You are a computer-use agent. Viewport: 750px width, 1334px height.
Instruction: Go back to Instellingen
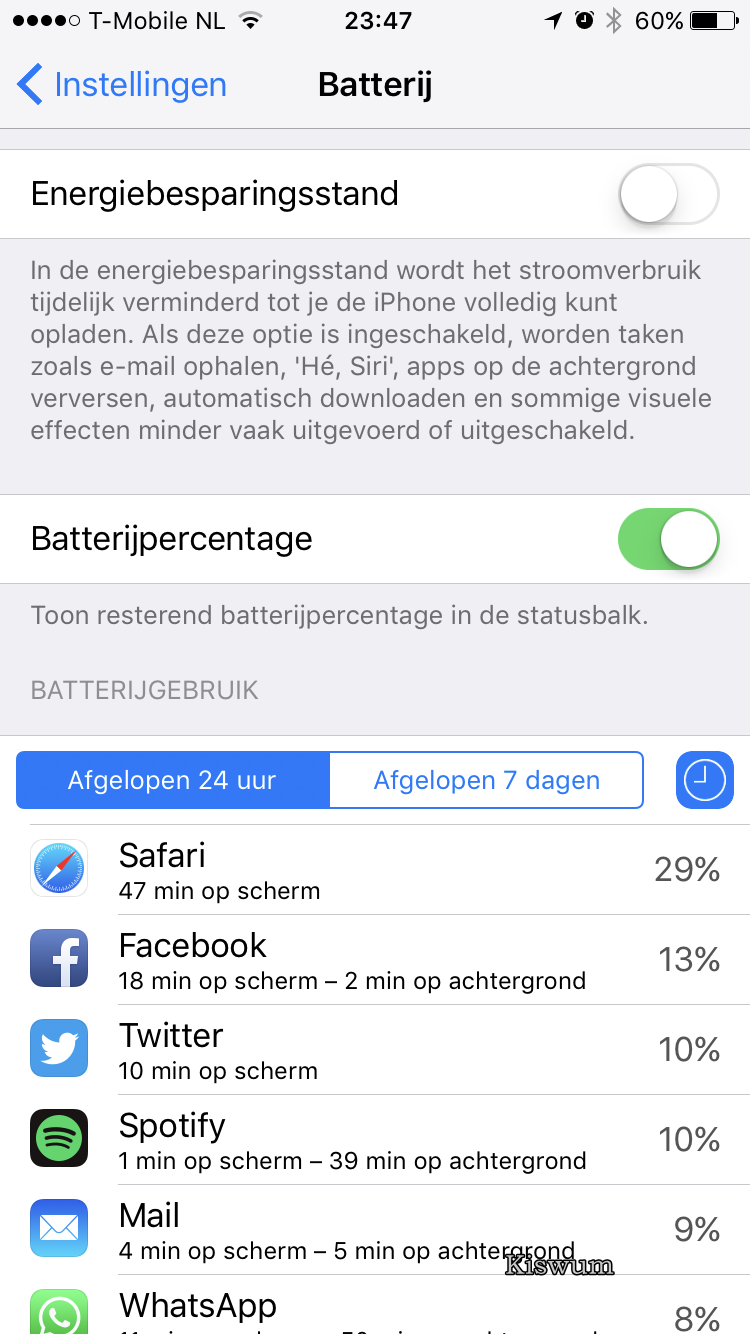pos(122,85)
